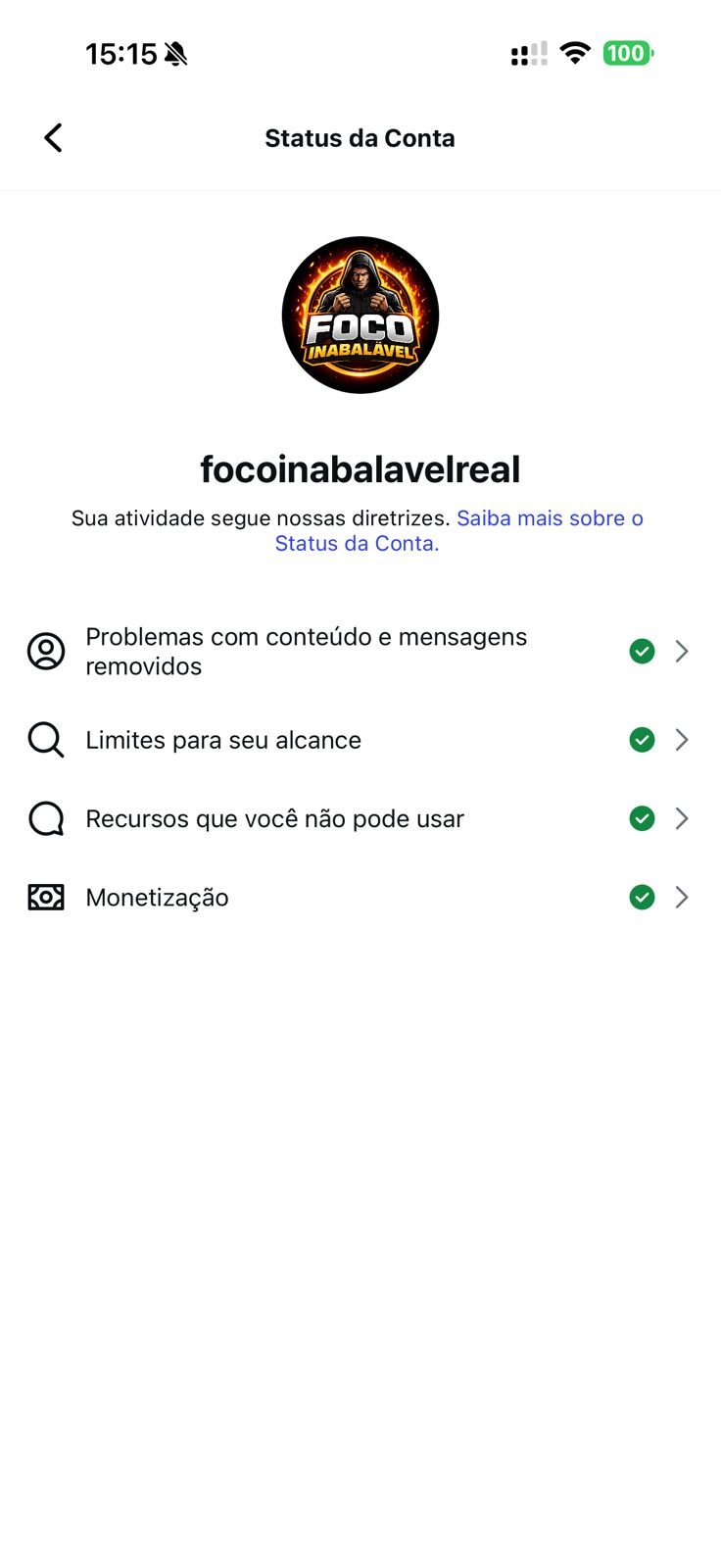Open the Saiba mais sobre o Status da Conta link
This screenshot has height=1568, width=721.
click(x=549, y=518)
